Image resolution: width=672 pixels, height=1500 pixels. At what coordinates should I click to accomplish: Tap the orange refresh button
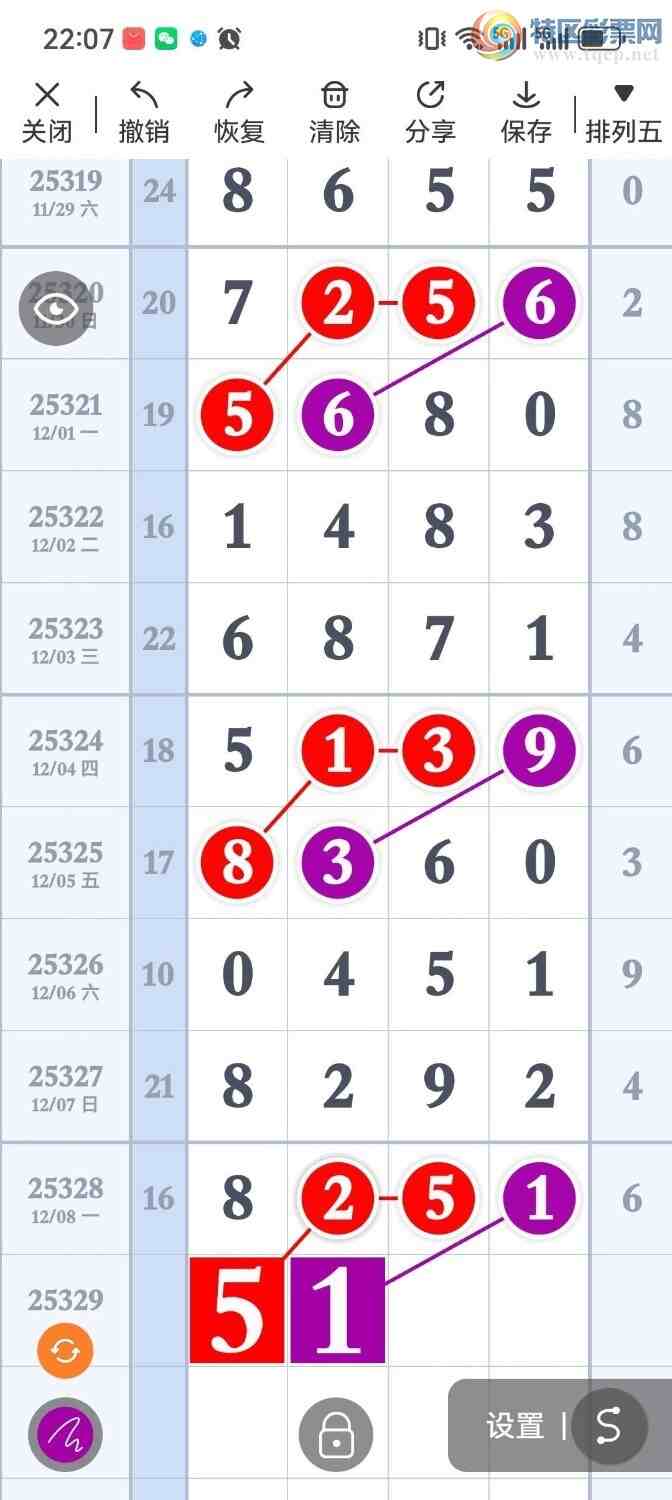(x=65, y=1352)
